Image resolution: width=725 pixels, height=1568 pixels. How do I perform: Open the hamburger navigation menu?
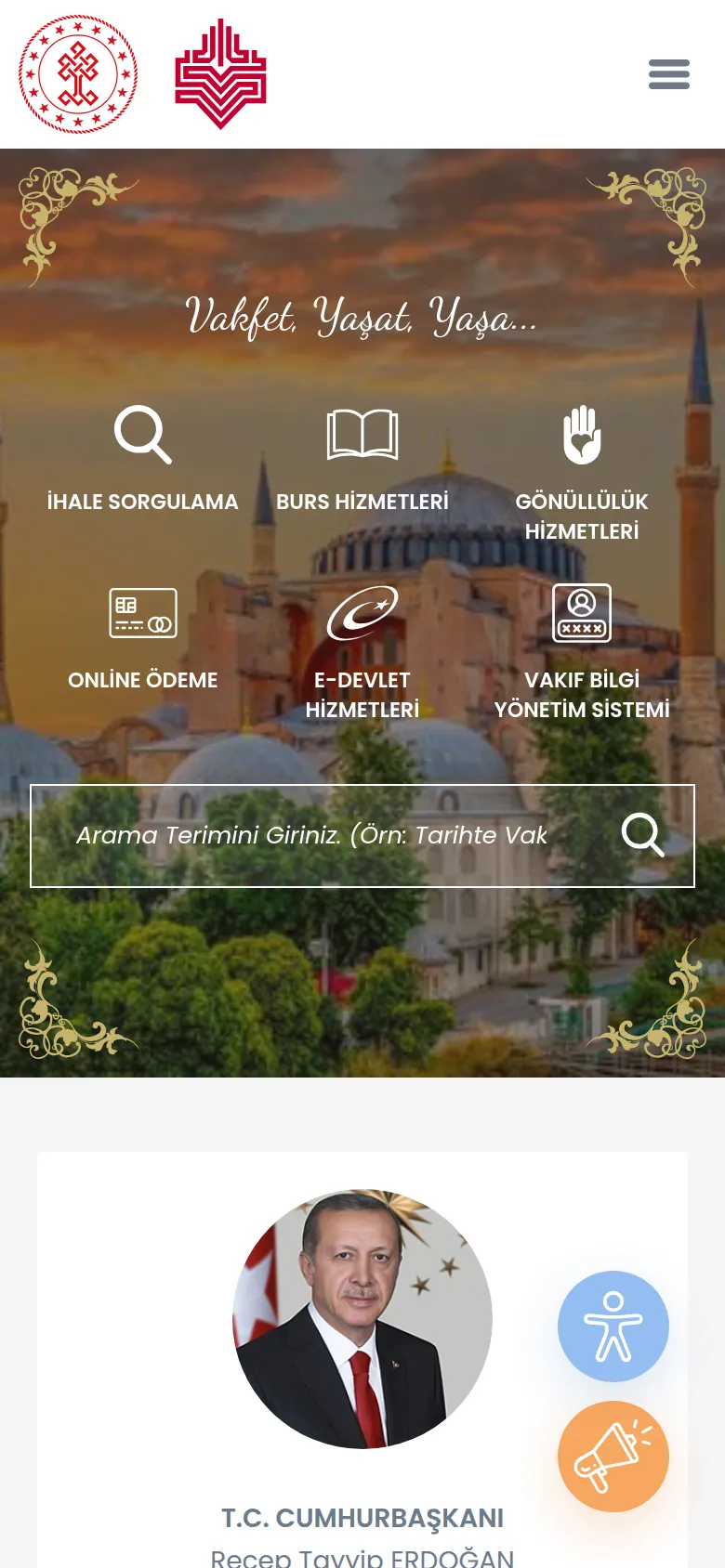click(x=669, y=74)
